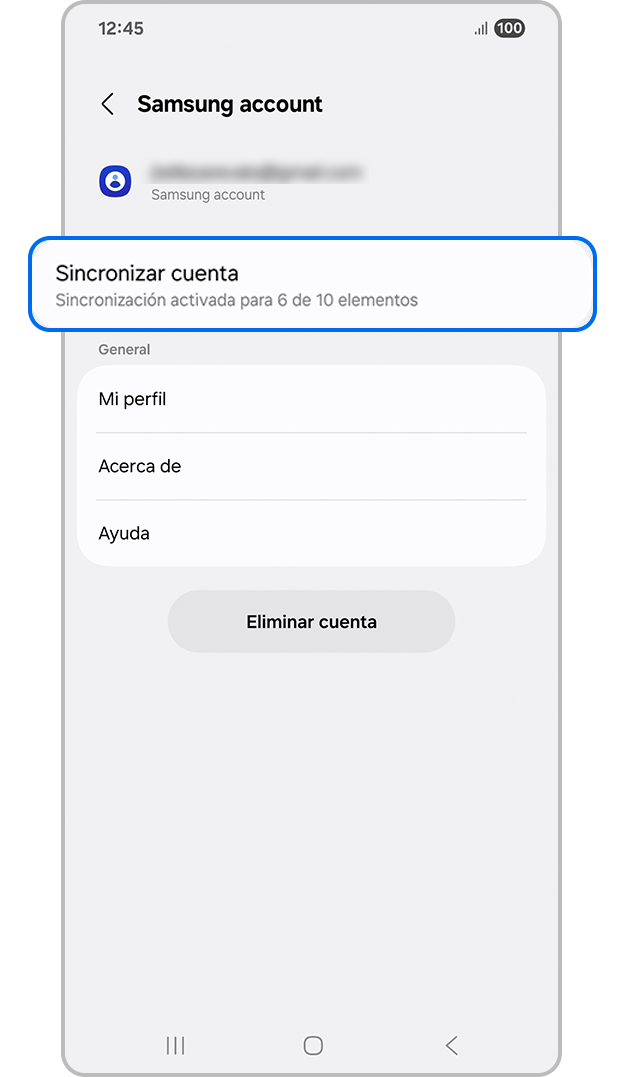624x1077 pixels.
Task: Open Mi perfil
Action: [311, 399]
